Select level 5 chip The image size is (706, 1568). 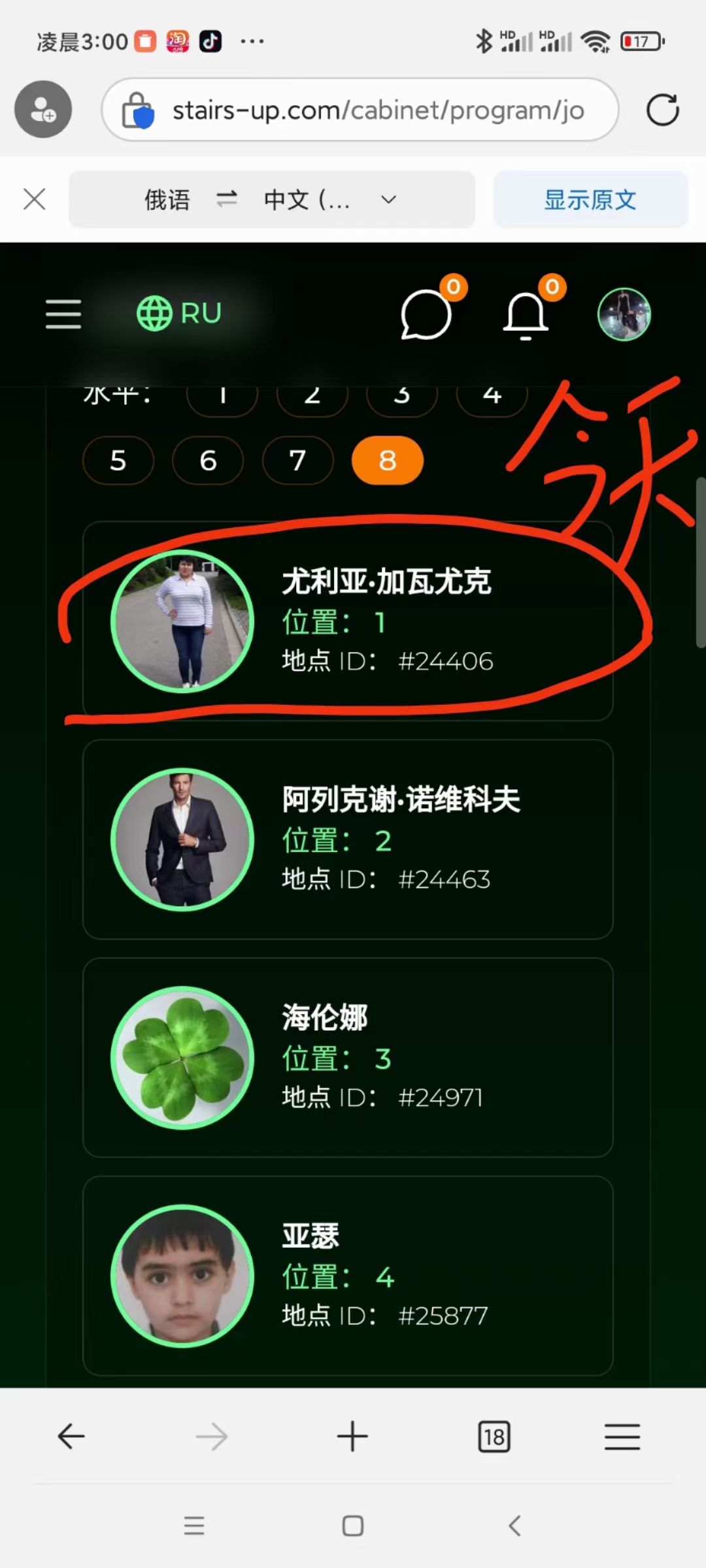point(118,461)
